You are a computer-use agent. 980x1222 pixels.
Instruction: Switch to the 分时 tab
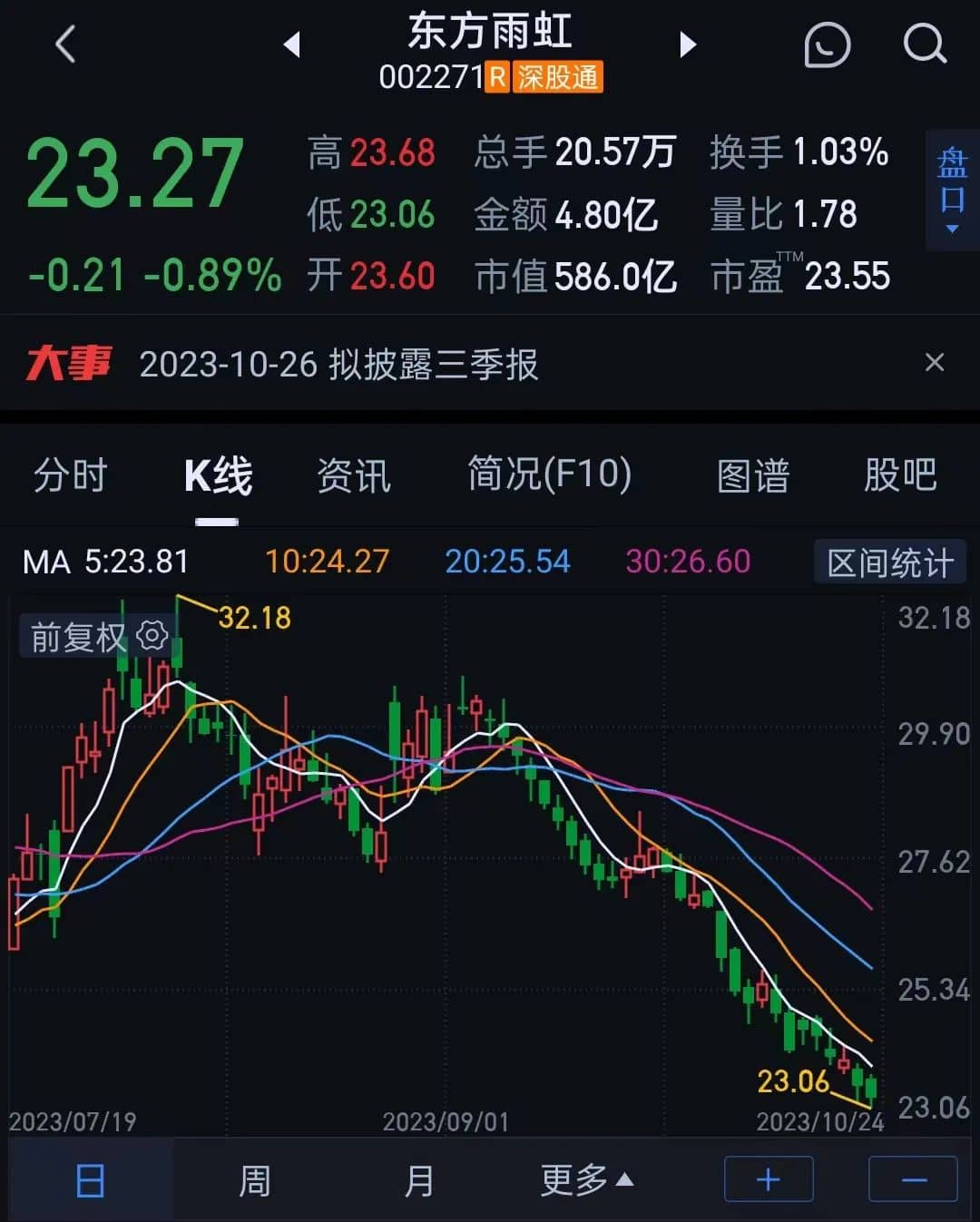[x=71, y=475]
